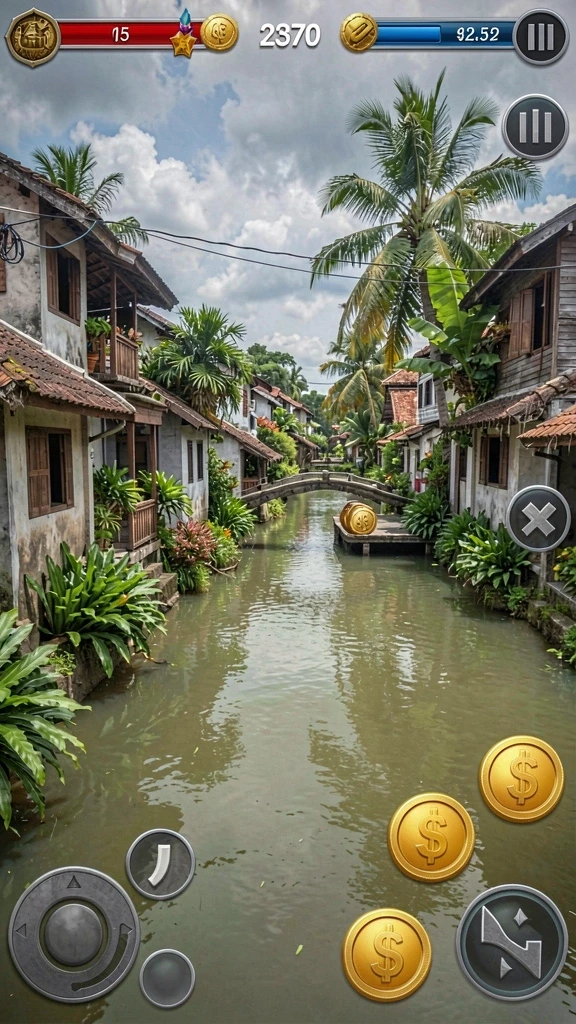Tap the virtual joystick knob
This screenshot has width=576, height=1024.
pyautogui.click(x=74, y=932)
